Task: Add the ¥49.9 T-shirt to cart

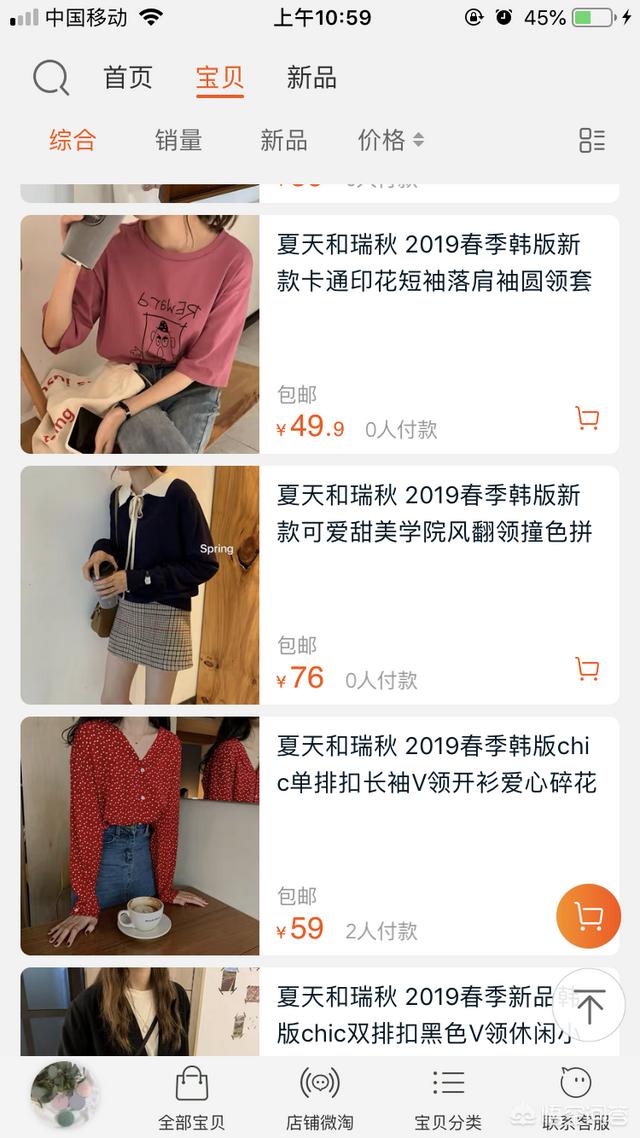Action: (588, 419)
